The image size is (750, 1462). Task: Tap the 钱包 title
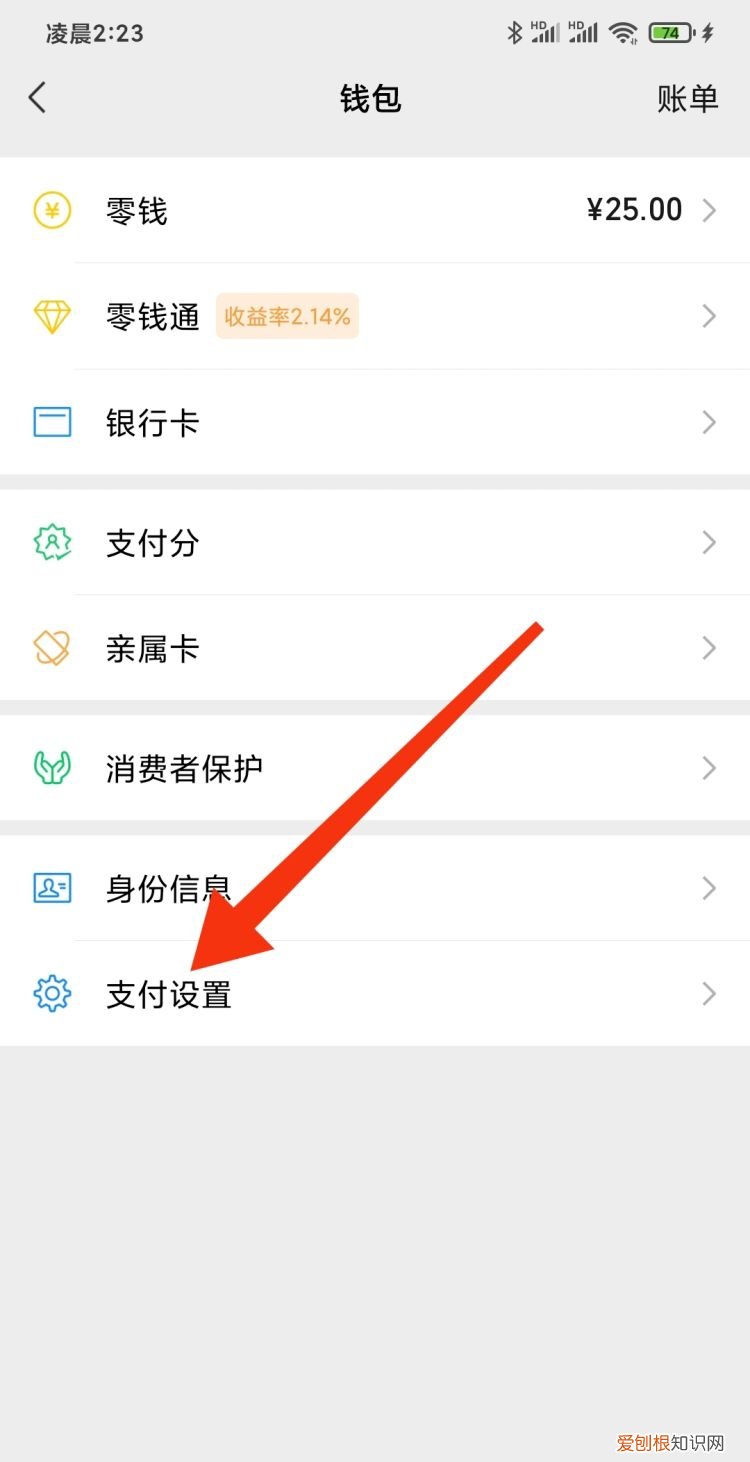(x=371, y=97)
